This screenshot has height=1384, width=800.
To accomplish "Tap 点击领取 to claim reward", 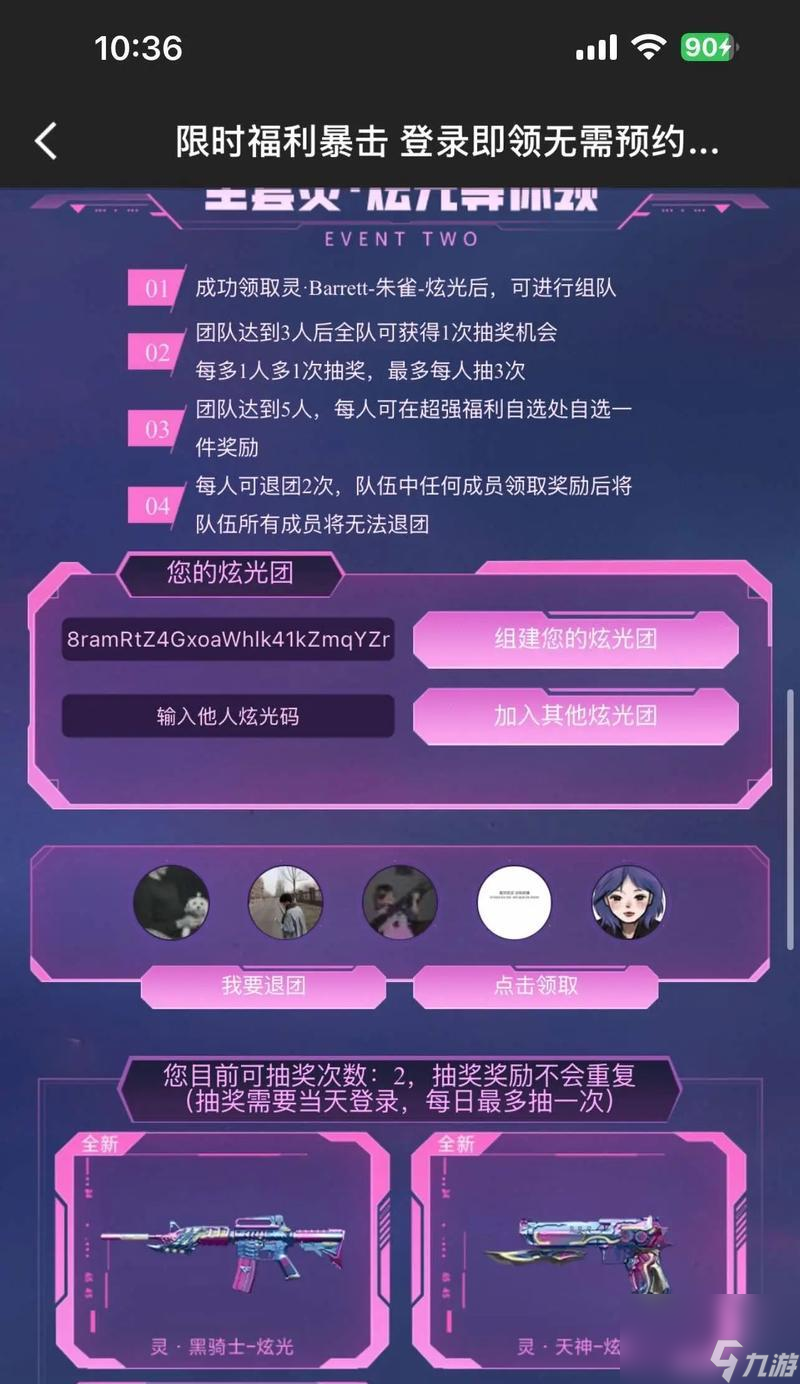I will (536, 985).
